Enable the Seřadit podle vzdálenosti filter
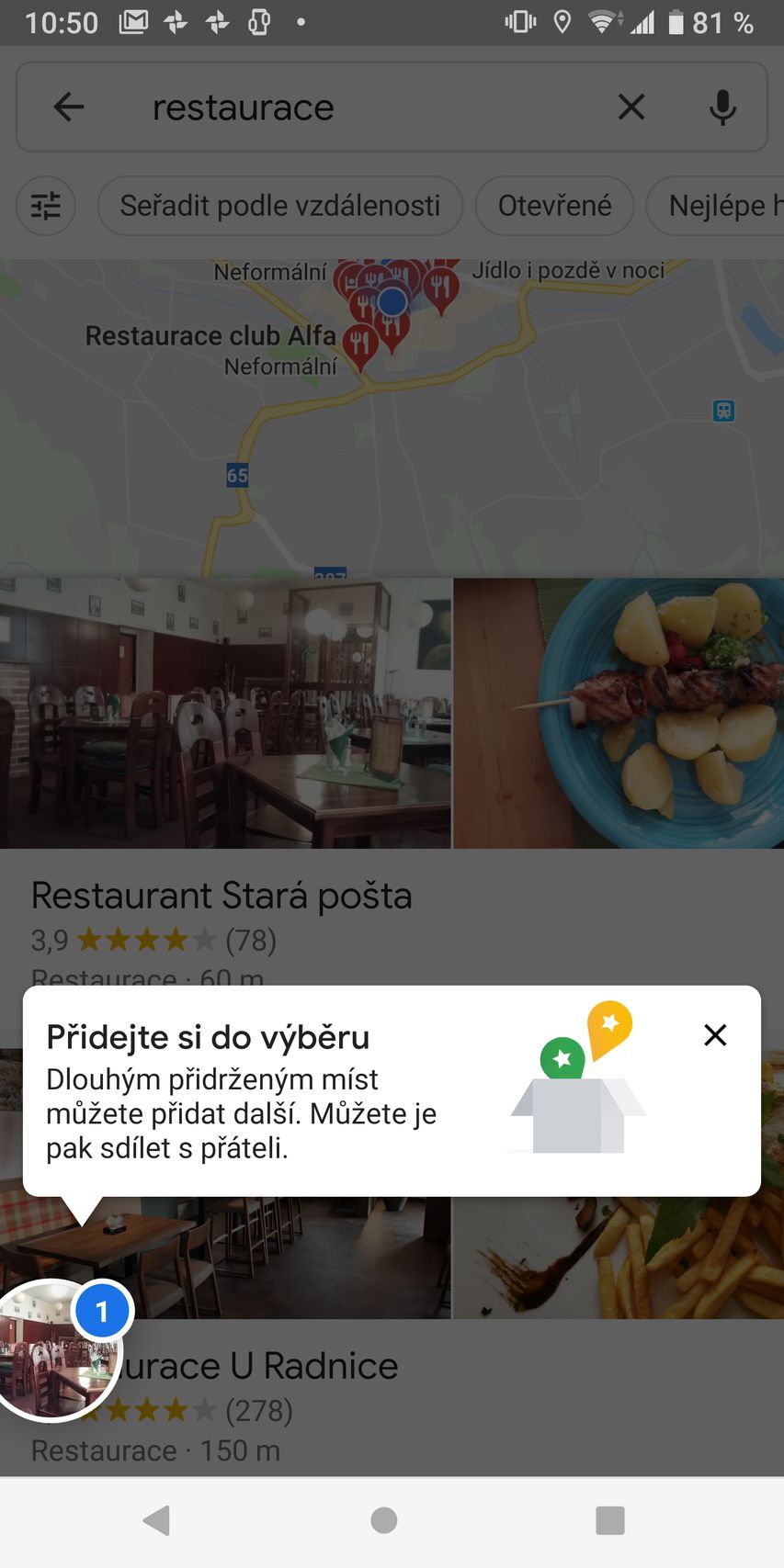Viewport: 784px width, 1568px height. tap(280, 206)
